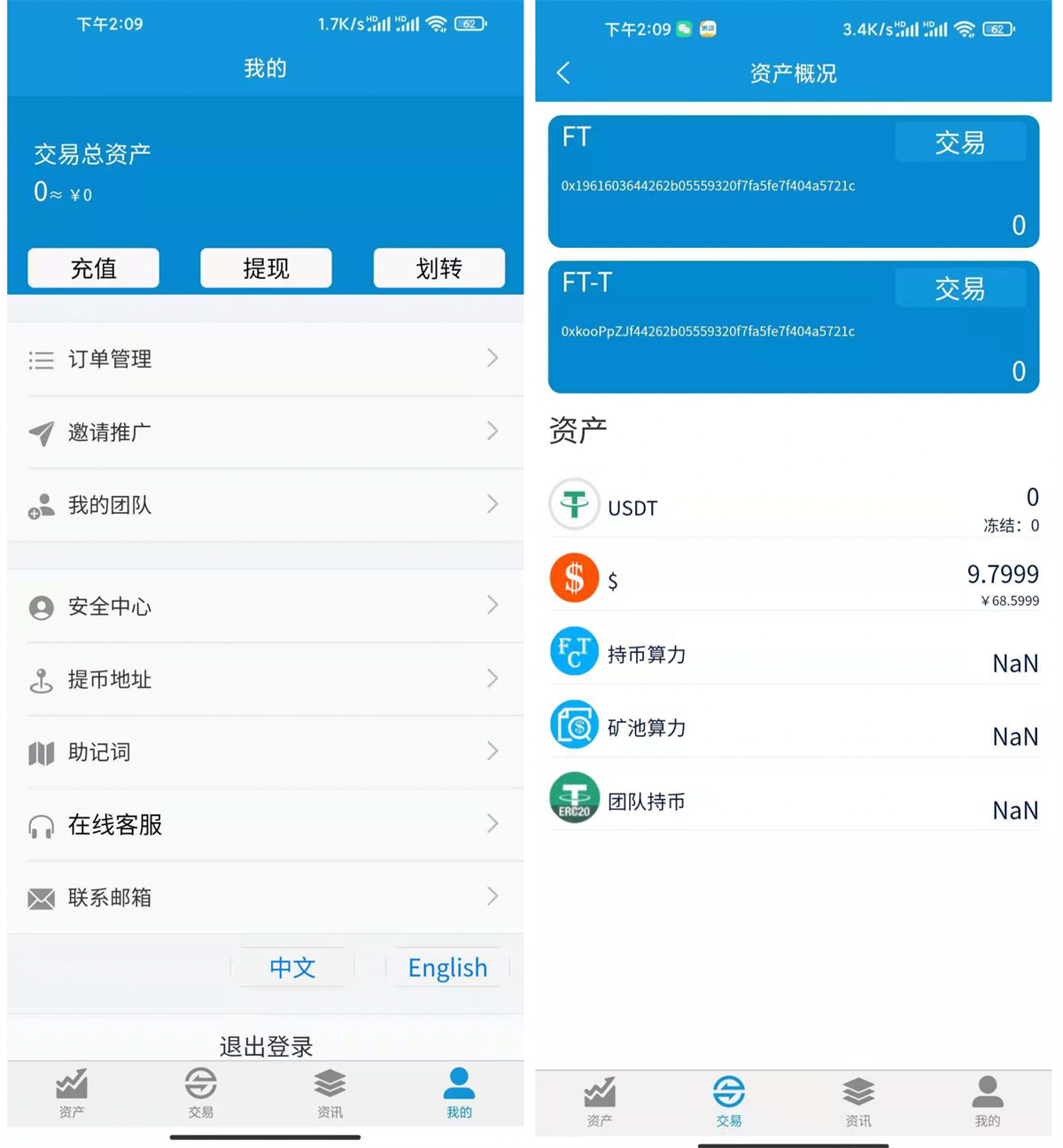Expand the 在线客服 row chevron
1063x1148 pixels.
(493, 825)
